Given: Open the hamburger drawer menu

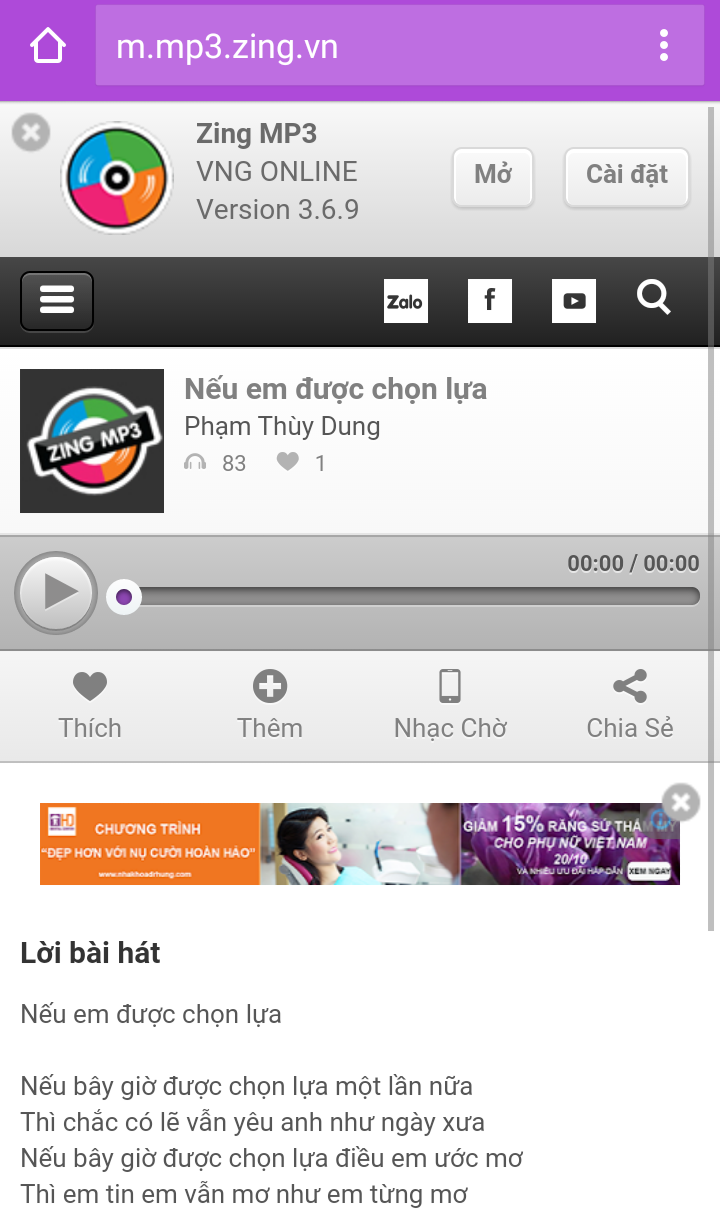Looking at the screenshot, I should (57, 301).
